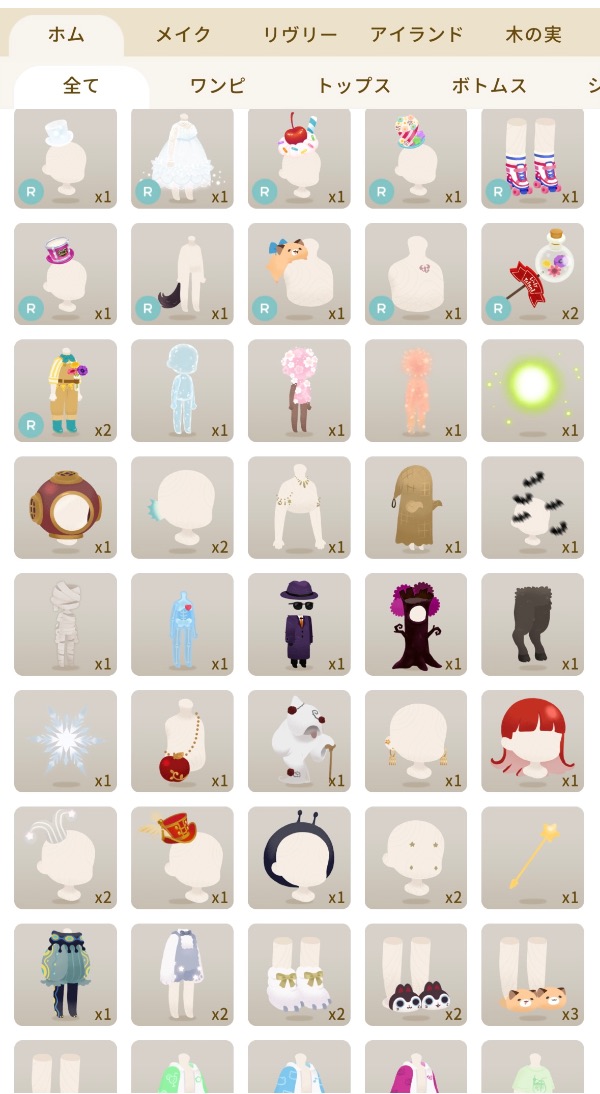Screen dimensions: 600x1094
Task: Choose the red bob hairstyle item
Action: click(x=532, y=741)
